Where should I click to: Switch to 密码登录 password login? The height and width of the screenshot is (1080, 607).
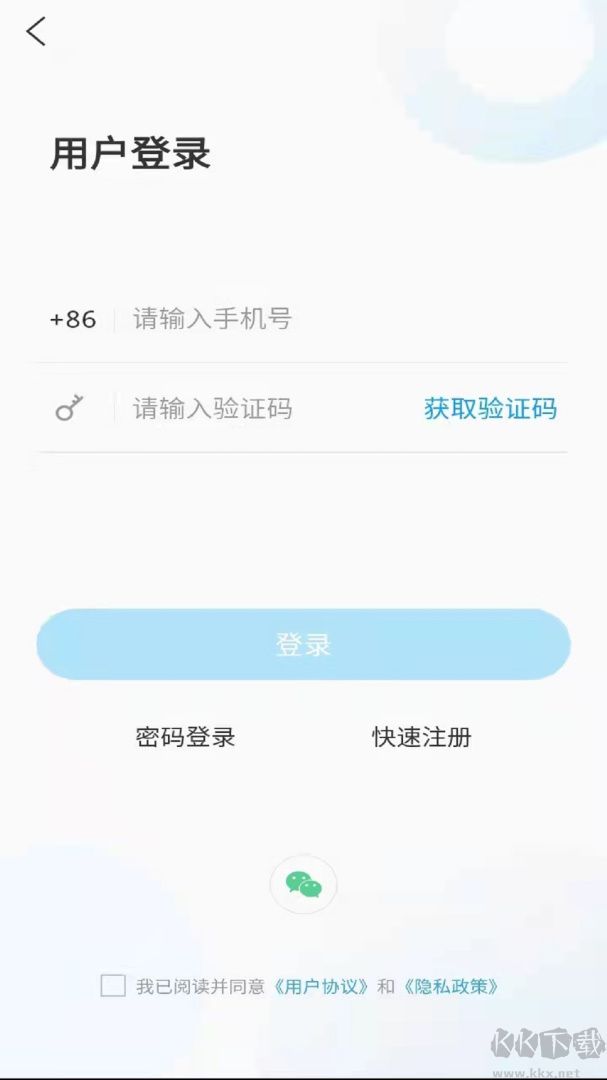tap(185, 738)
